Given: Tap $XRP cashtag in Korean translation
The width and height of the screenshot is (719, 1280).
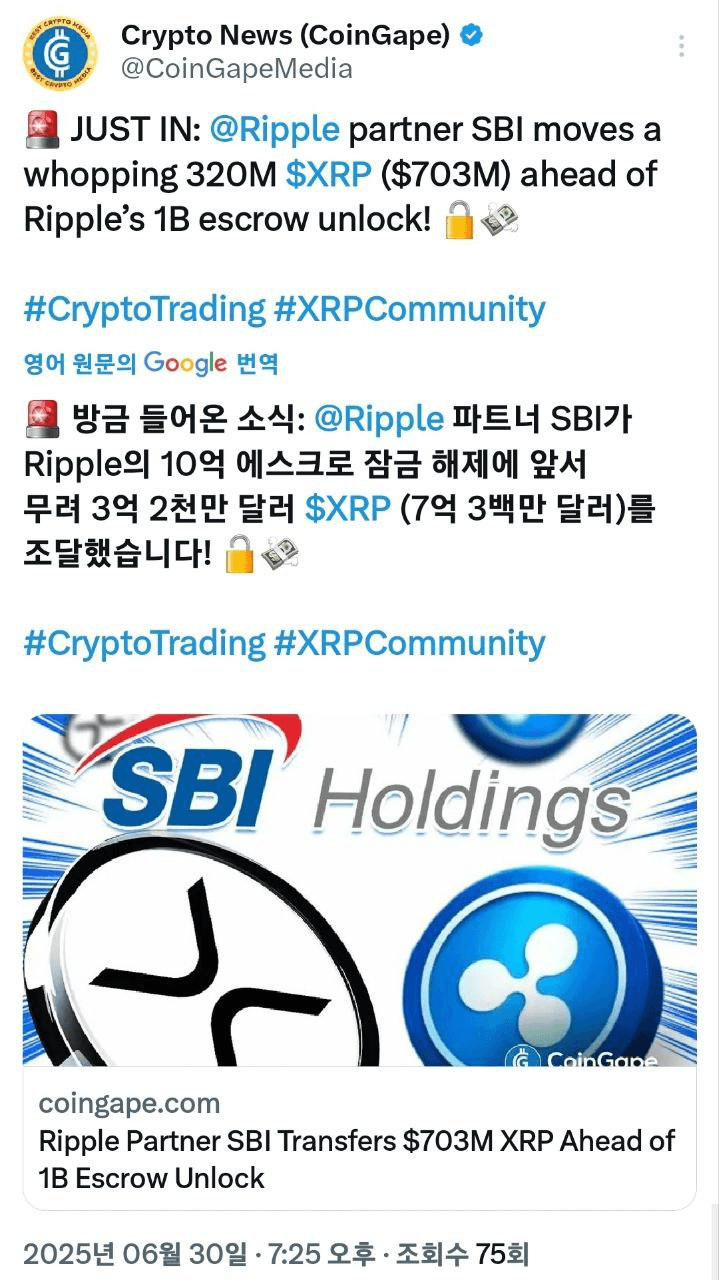Looking at the screenshot, I should (x=347, y=509).
